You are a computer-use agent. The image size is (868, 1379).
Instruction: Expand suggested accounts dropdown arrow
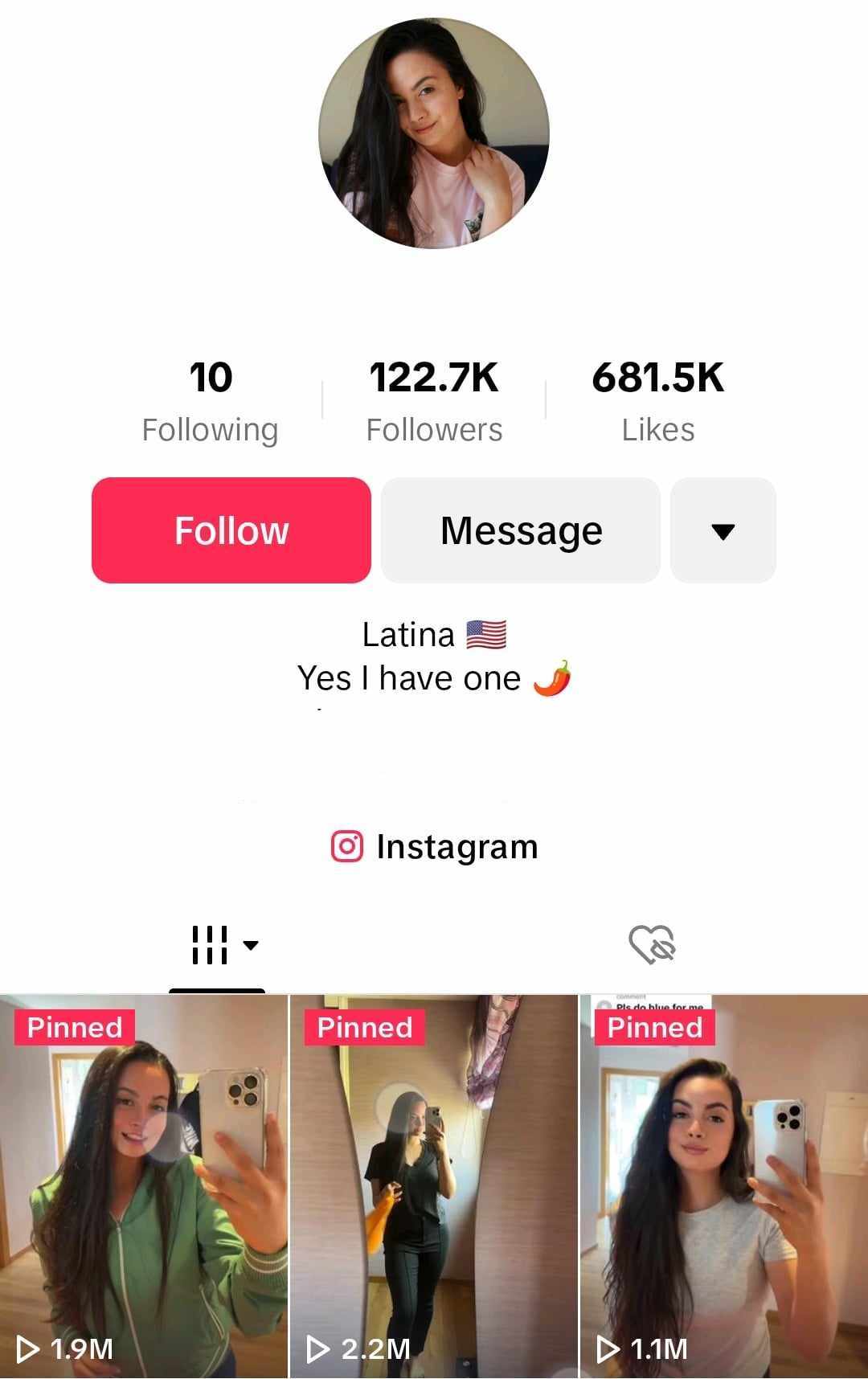(723, 530)
